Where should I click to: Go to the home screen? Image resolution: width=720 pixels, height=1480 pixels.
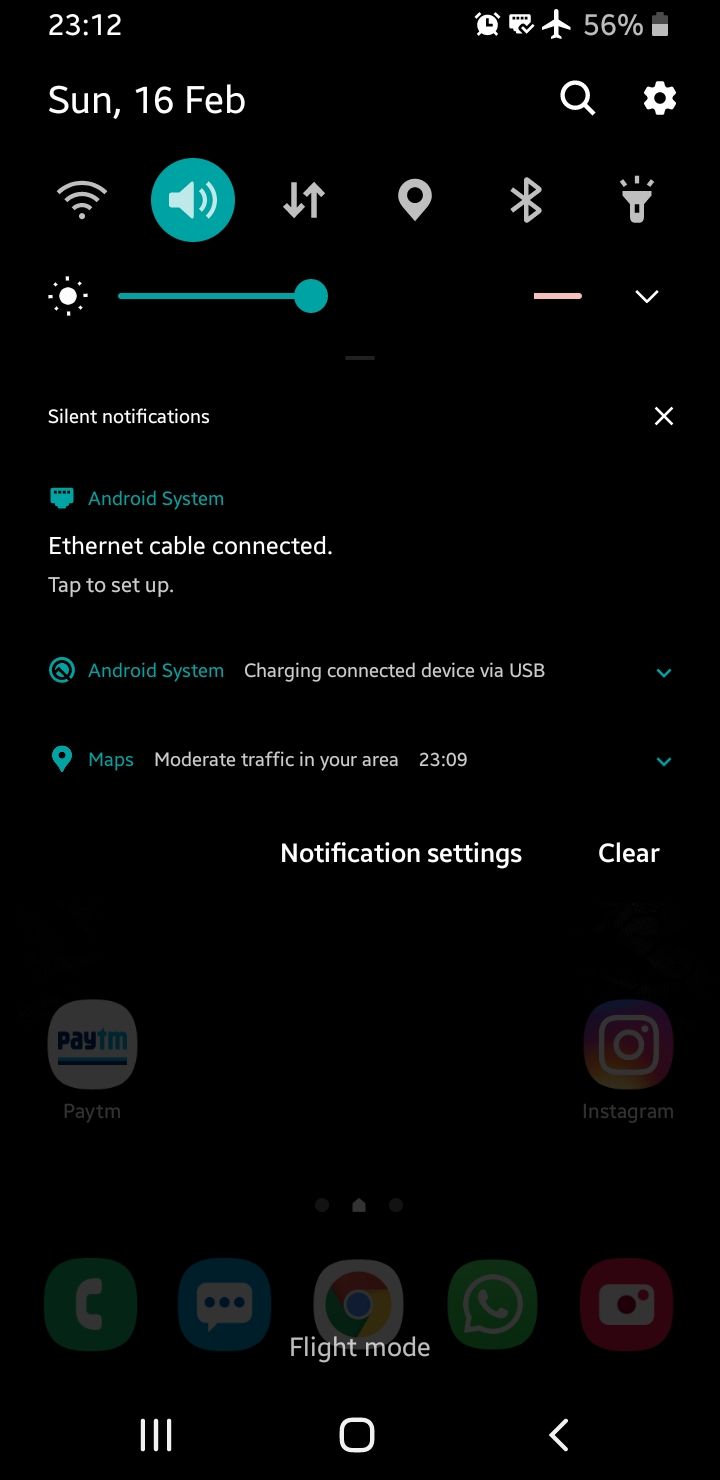[x=357, y=1435]
